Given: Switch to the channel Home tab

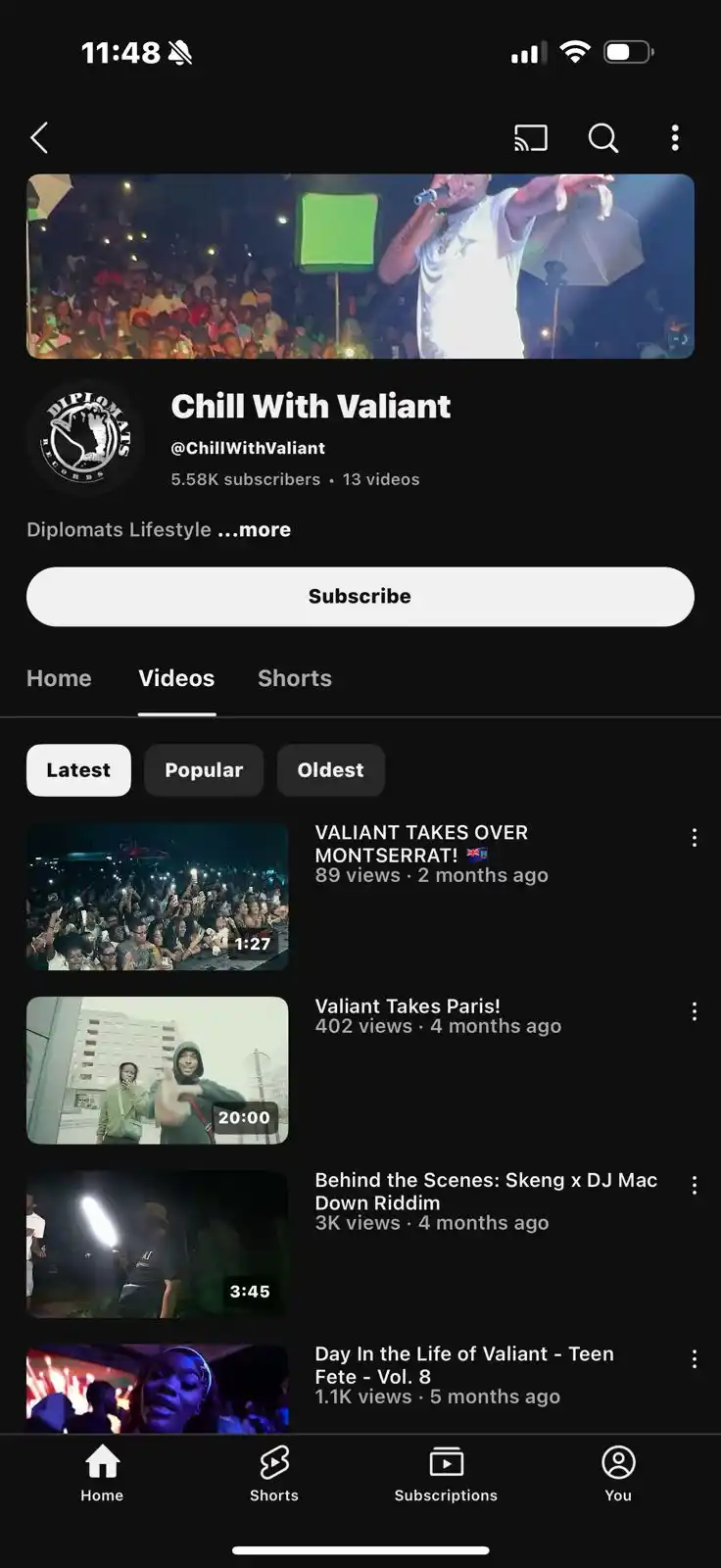Looking at the screenshot, I should tap(59, 678).
